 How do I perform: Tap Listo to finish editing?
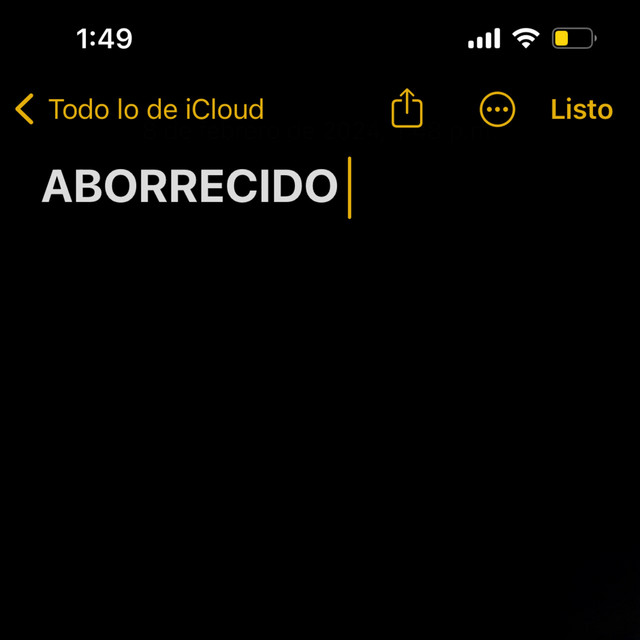click(581, 109)
